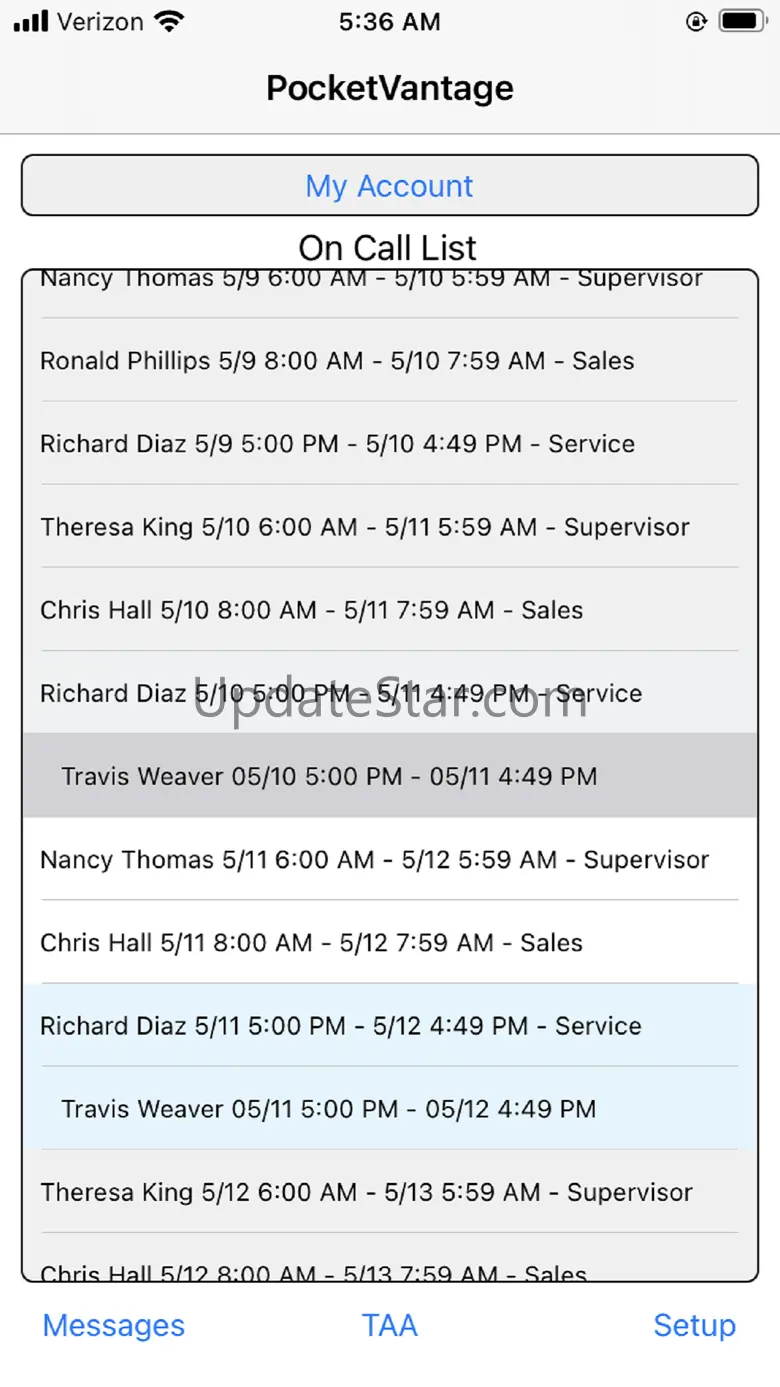This screenshot has width=780, height=1387.
Task: Open Chris Hall 5/11 Sales entry
Action: point(311,943)
